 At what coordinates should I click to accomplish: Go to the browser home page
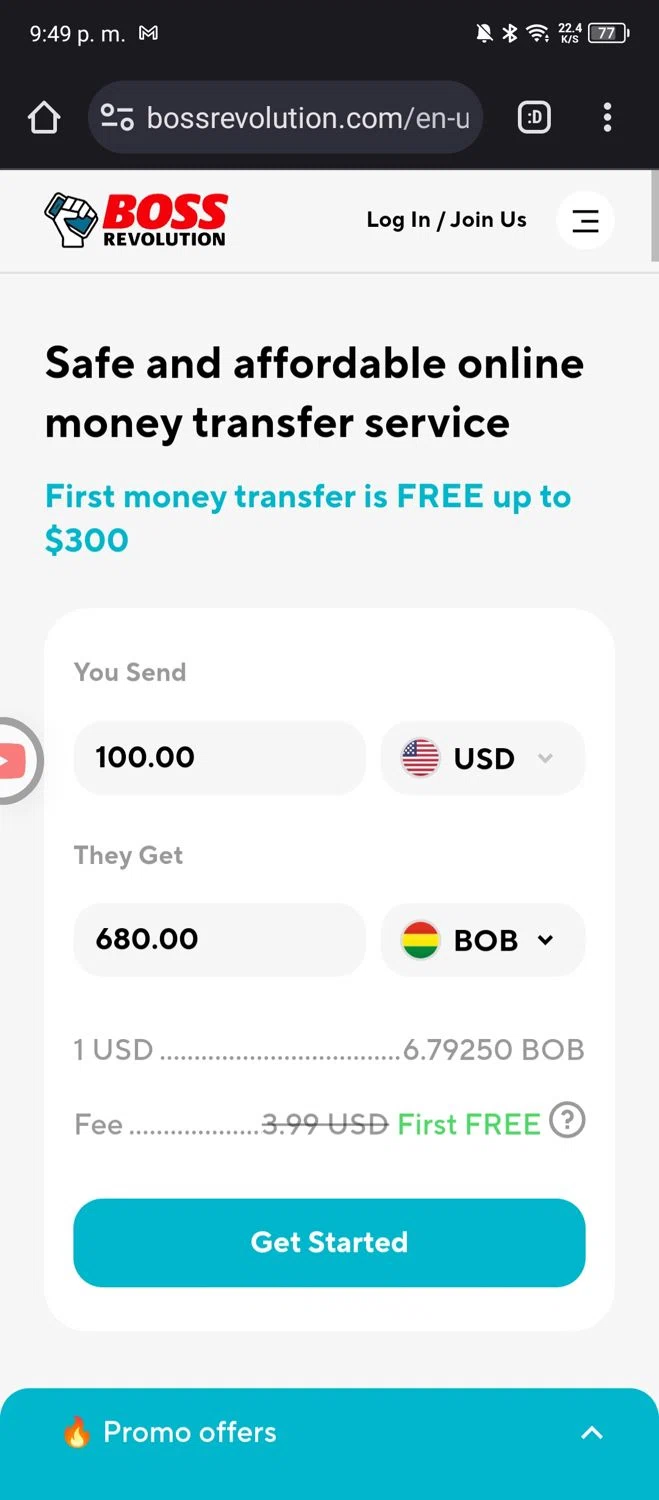44,119
